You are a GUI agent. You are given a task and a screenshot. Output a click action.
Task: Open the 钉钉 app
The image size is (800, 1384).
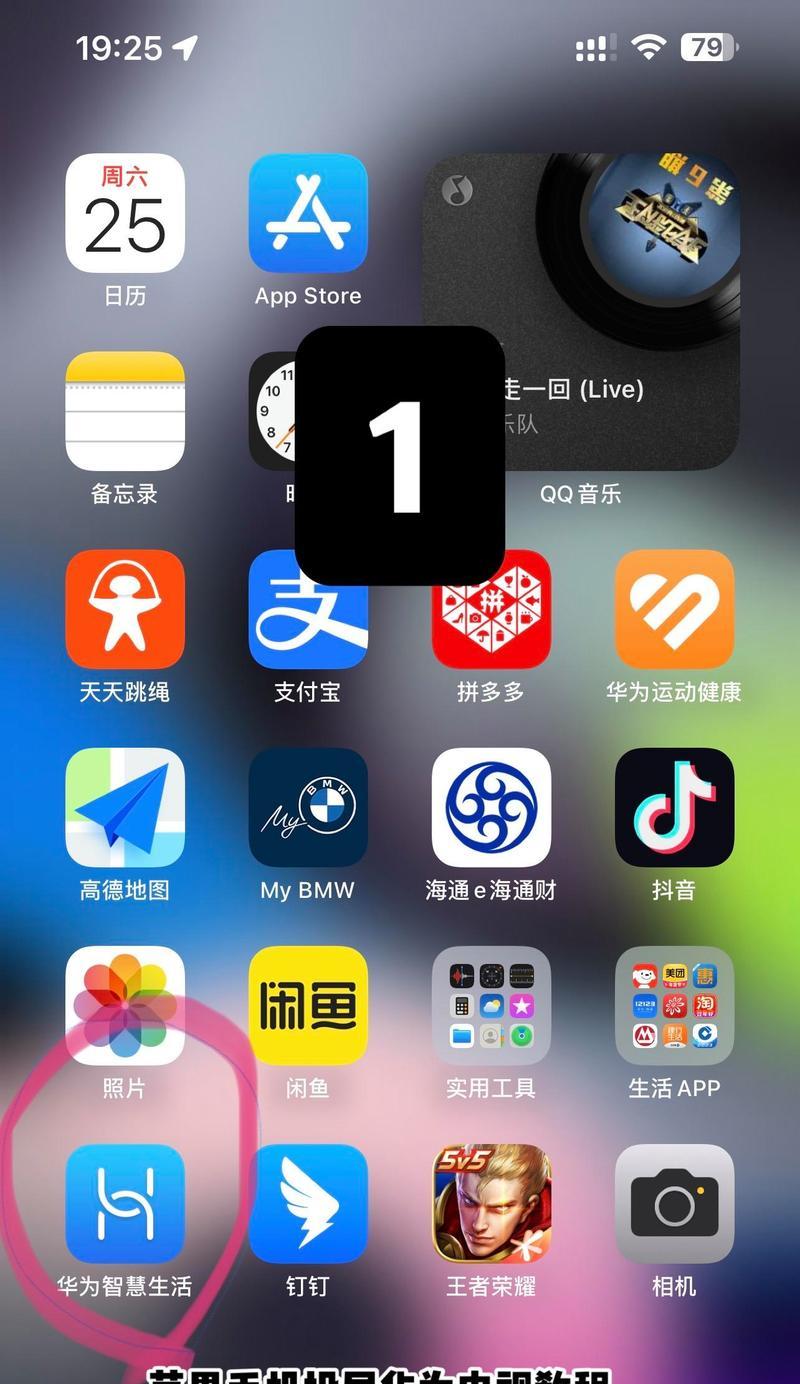(308, 1203)
